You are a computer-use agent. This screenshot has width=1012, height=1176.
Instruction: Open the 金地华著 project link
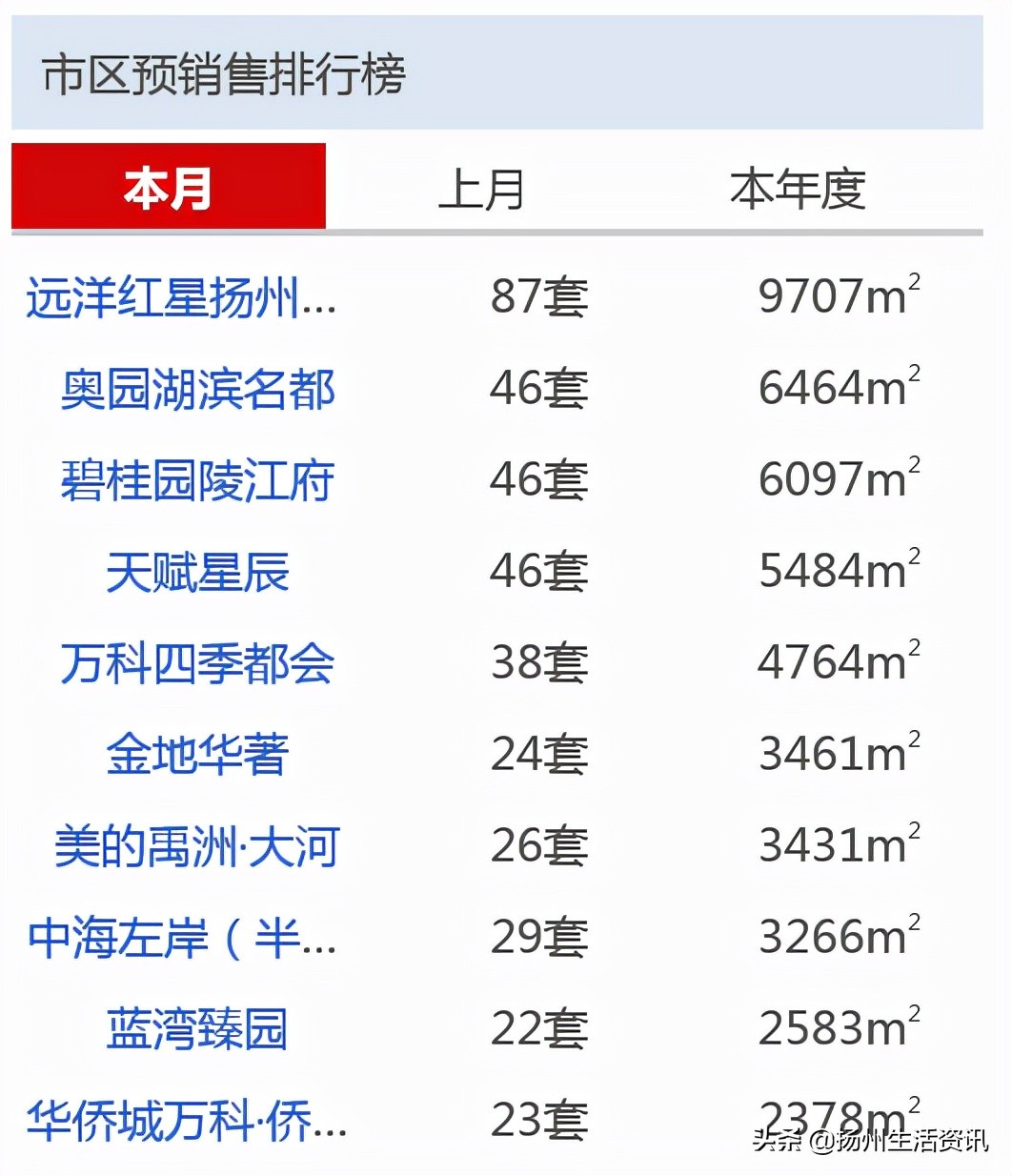pyautogui.click(x=197, y=753)
